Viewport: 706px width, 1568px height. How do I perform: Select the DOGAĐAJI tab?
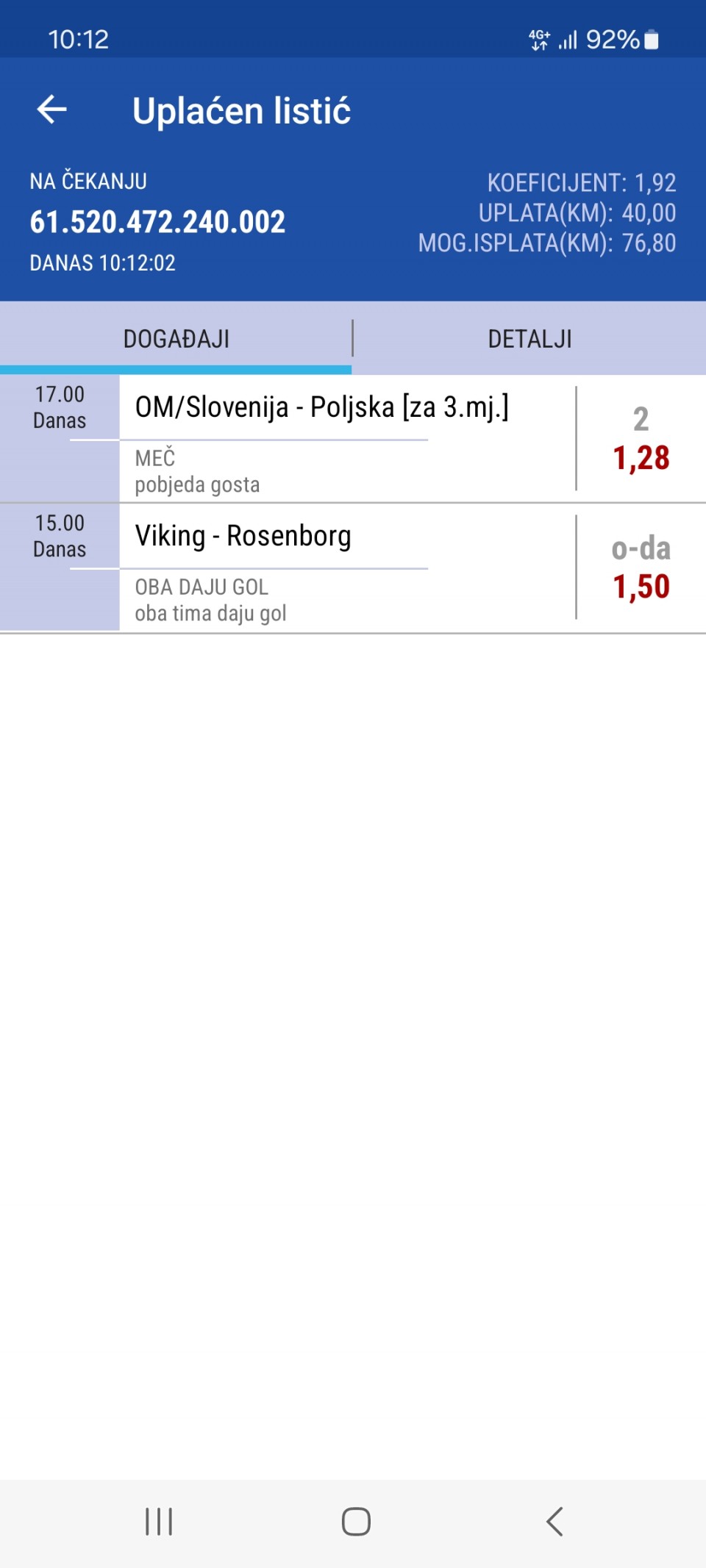coord(176,338)
